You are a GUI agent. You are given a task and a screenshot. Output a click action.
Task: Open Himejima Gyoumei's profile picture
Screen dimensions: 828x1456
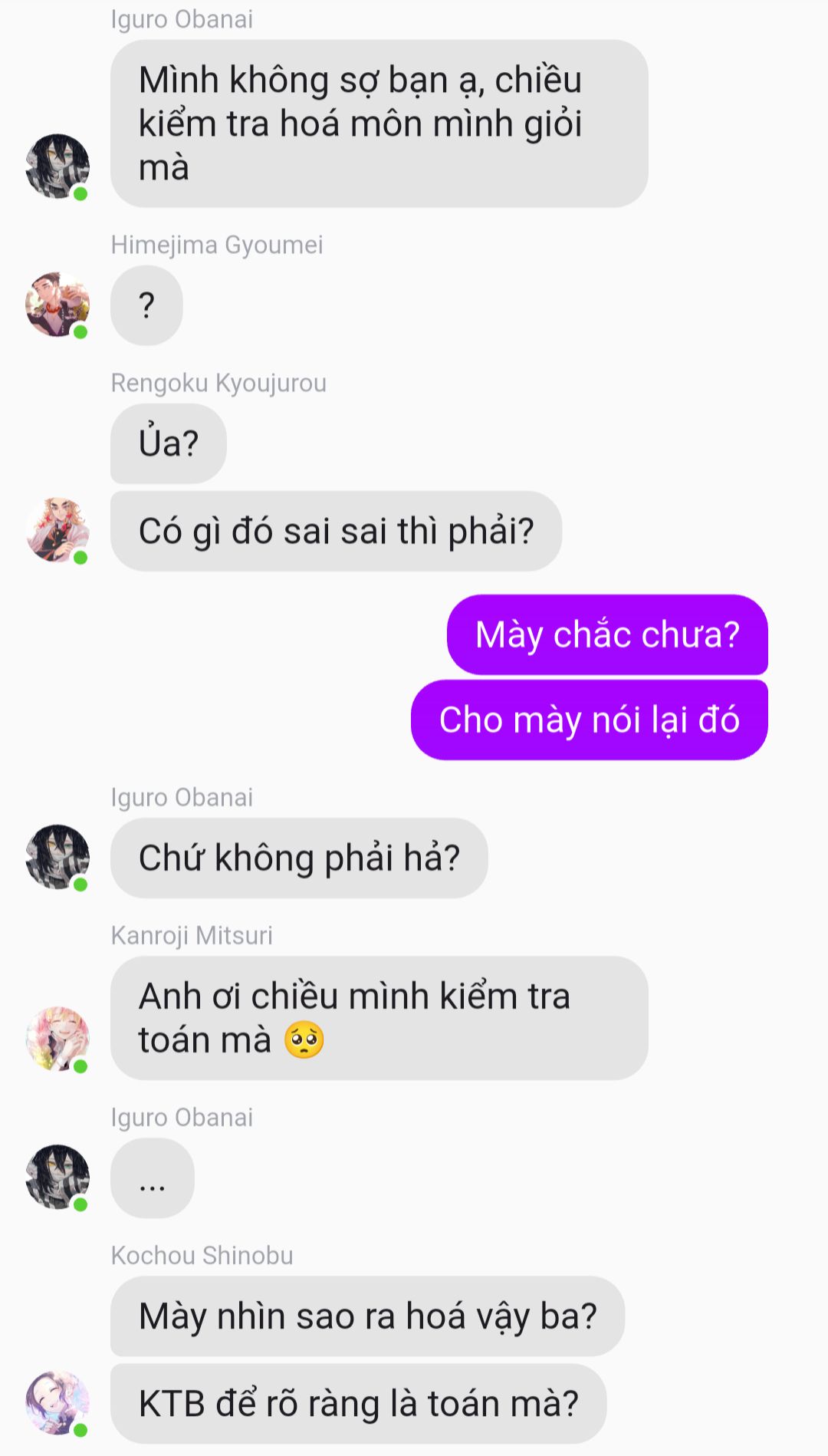[x=58, y=305]
